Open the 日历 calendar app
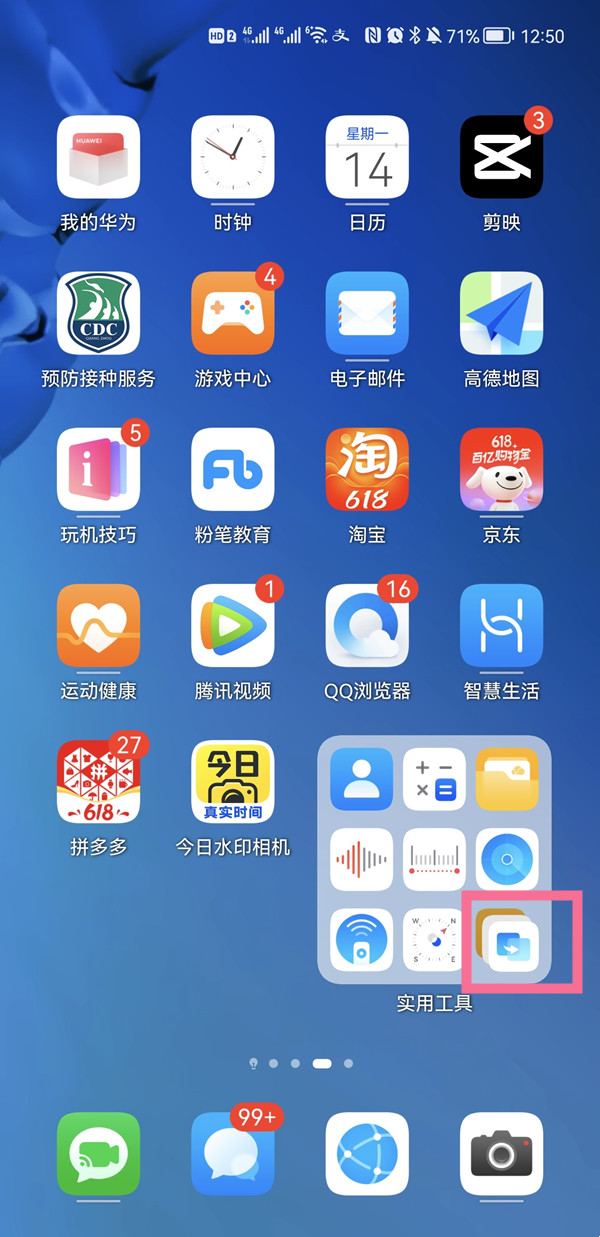600x1237 pixels. point(367,157)
